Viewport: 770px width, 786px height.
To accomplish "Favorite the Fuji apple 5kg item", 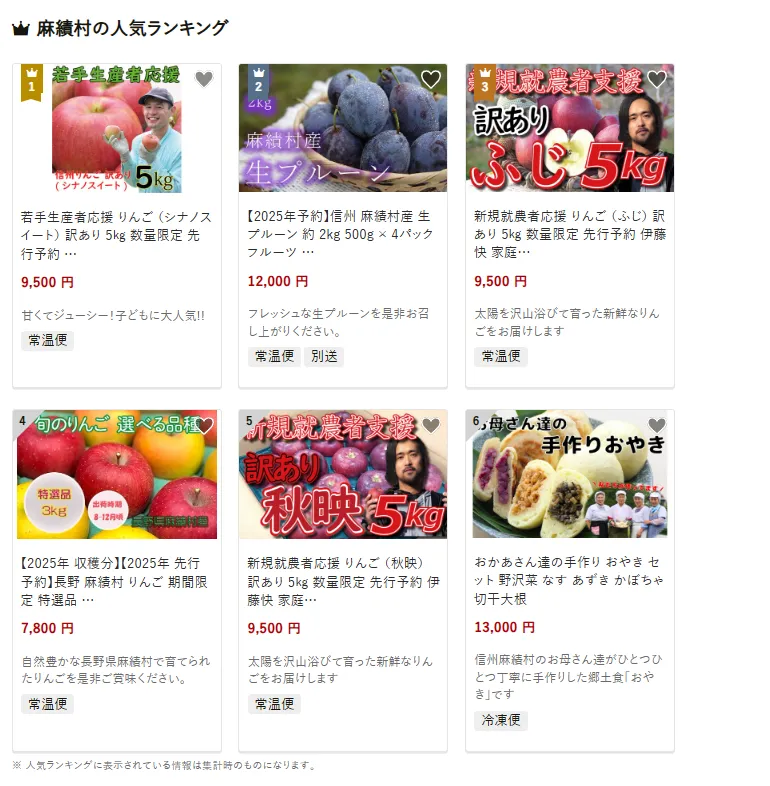I will [657, 79].
